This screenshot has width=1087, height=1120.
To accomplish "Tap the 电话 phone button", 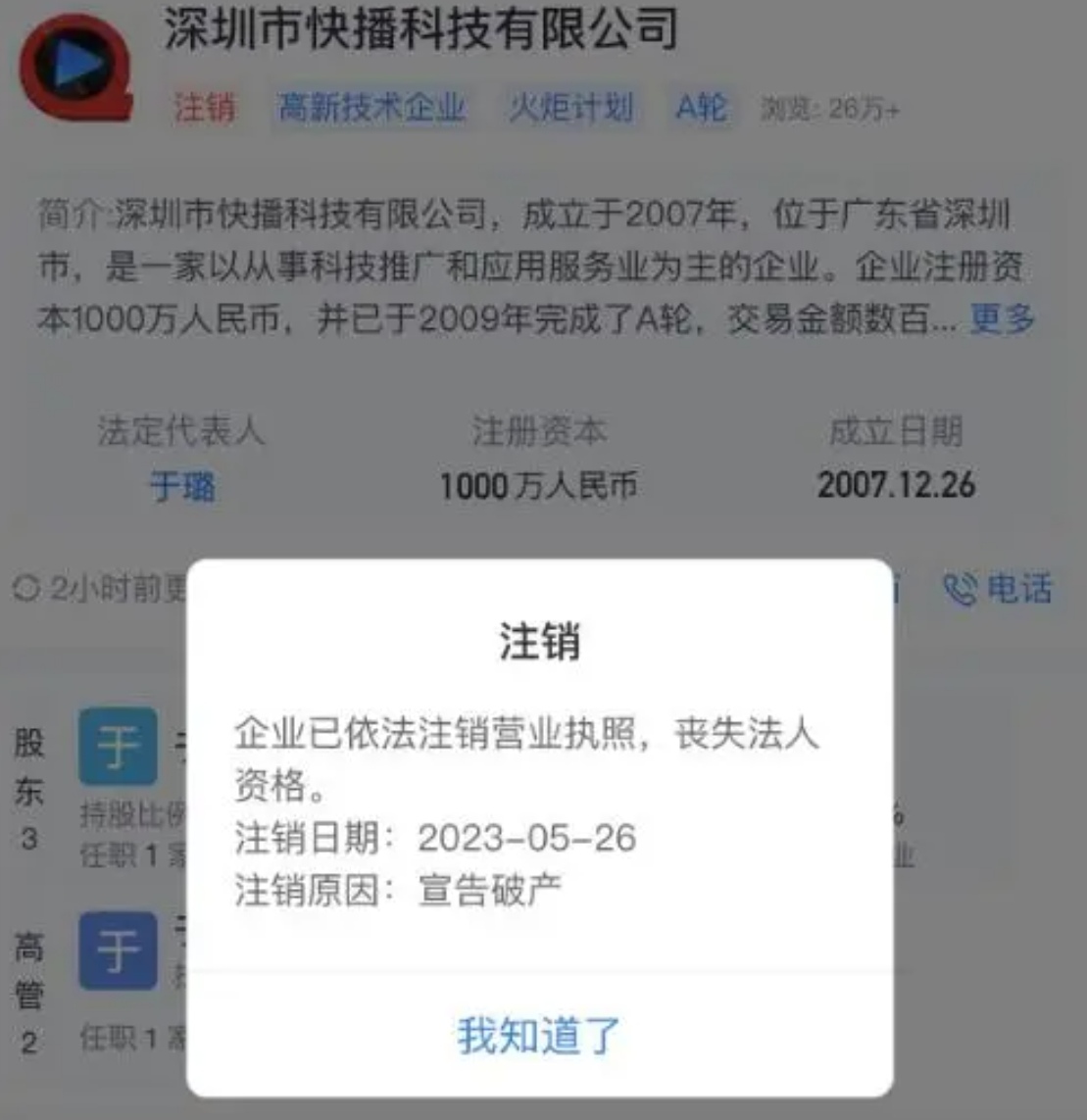I will 998,588.
